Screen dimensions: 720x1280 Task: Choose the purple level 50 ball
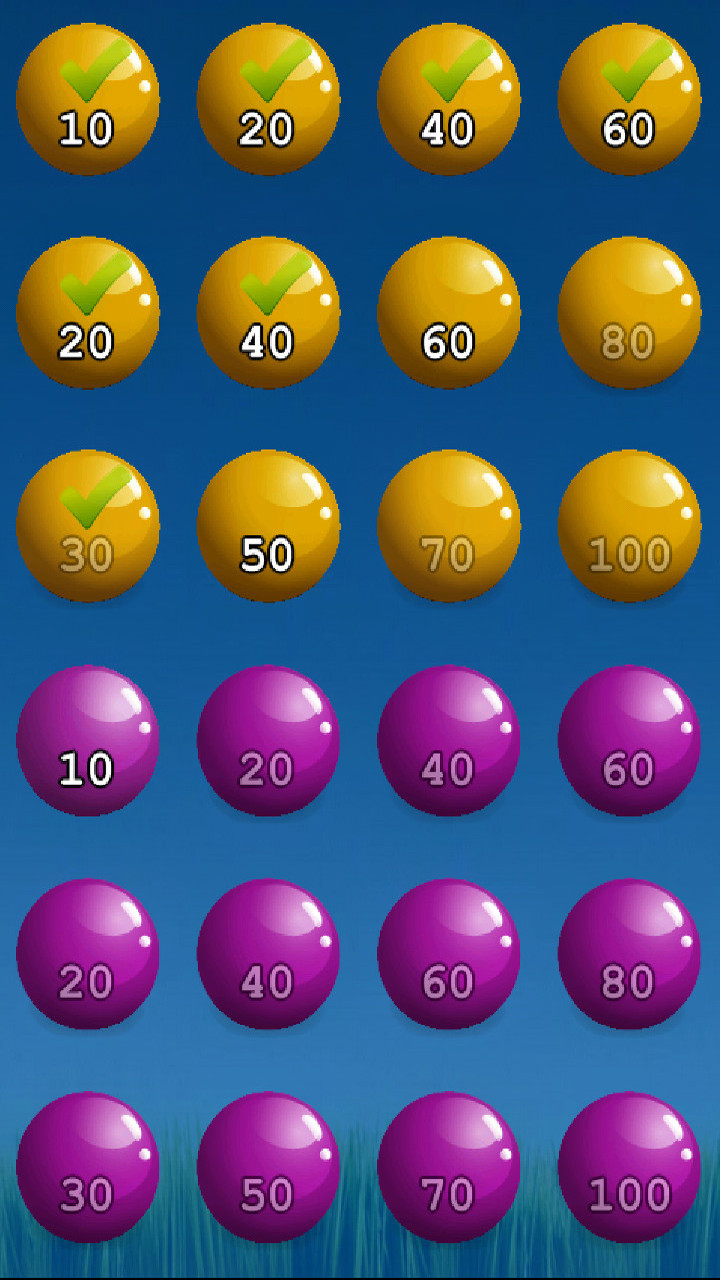point(268,1166)
